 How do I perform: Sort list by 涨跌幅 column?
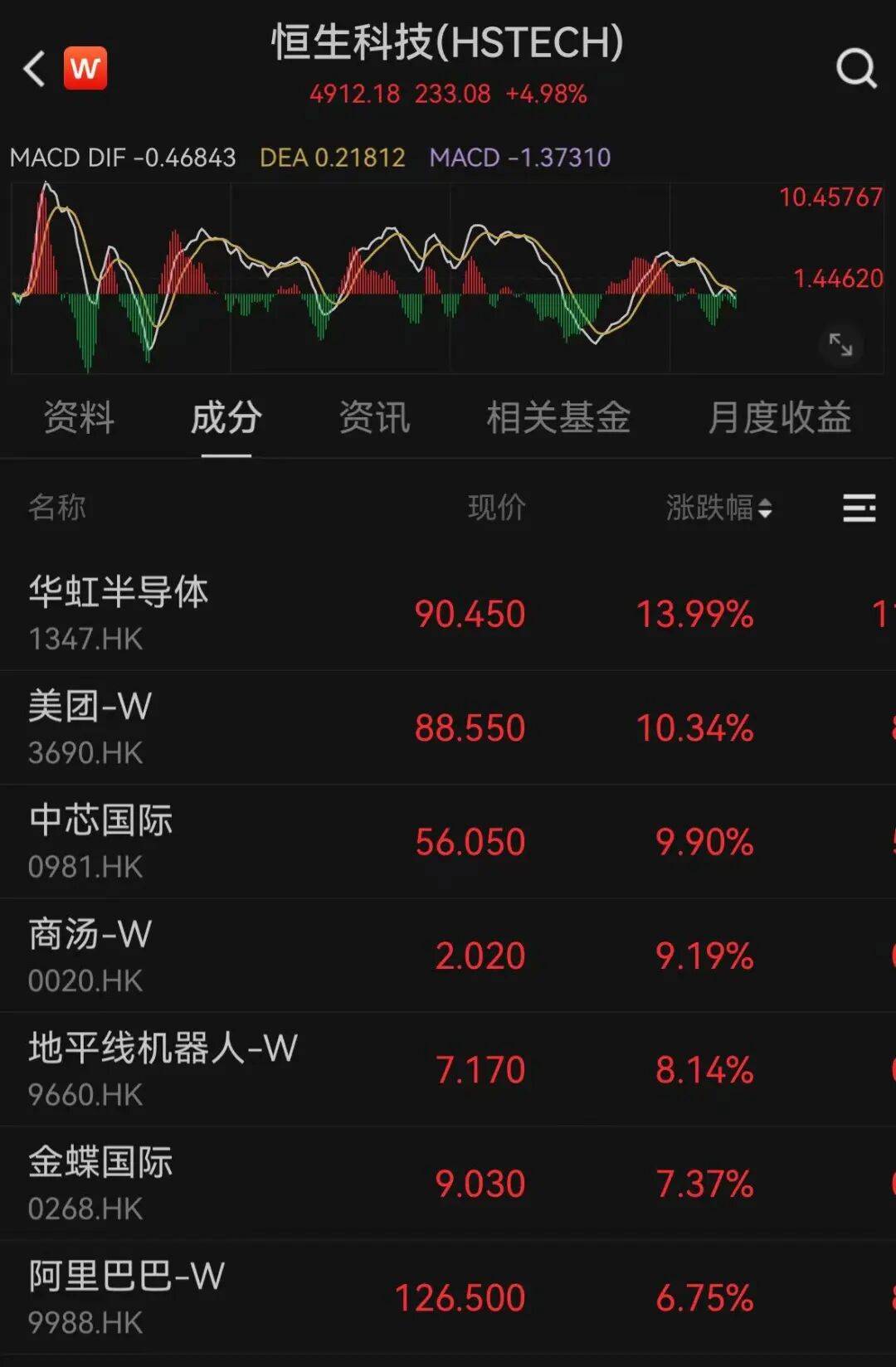(718, 508)
